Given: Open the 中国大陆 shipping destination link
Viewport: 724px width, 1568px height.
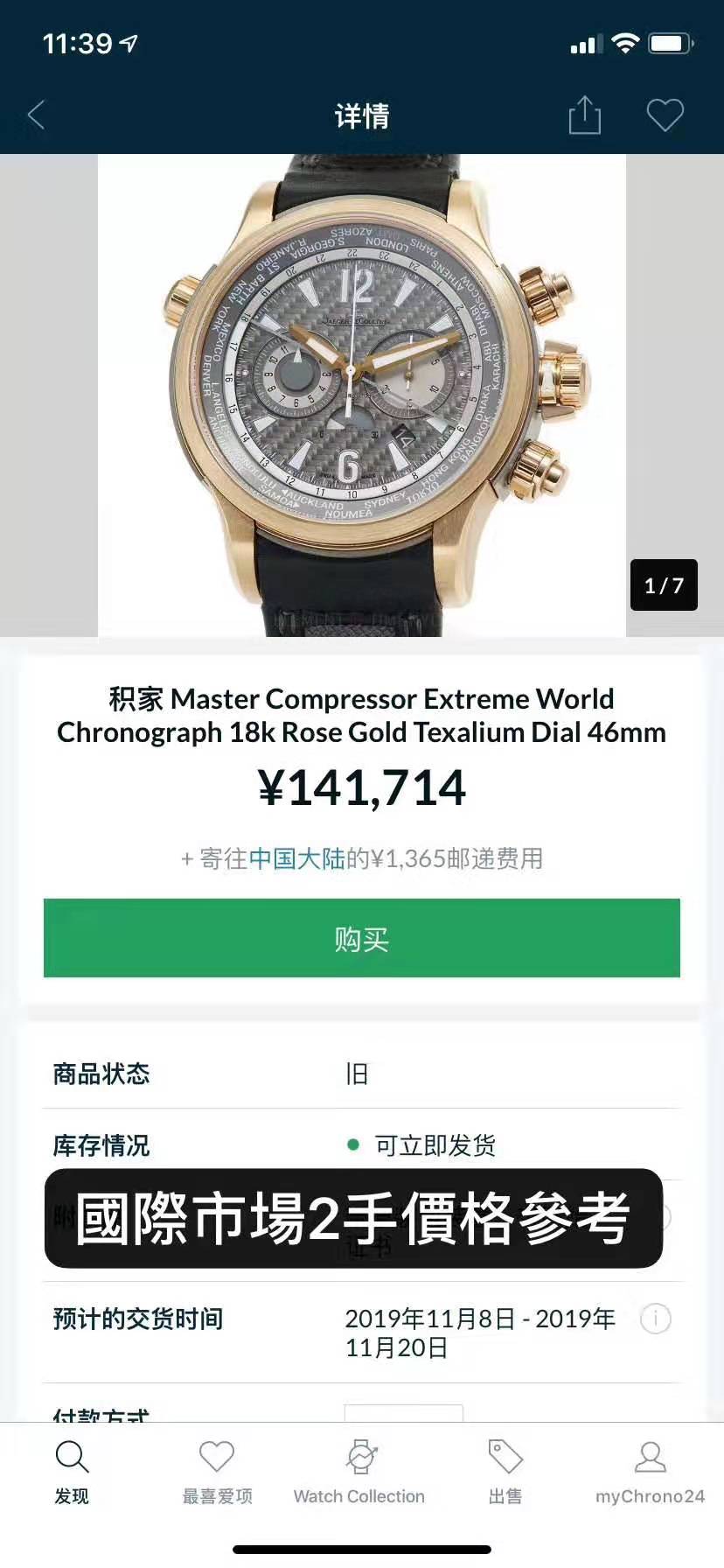Looking at the screenshot, I should 297,858.
